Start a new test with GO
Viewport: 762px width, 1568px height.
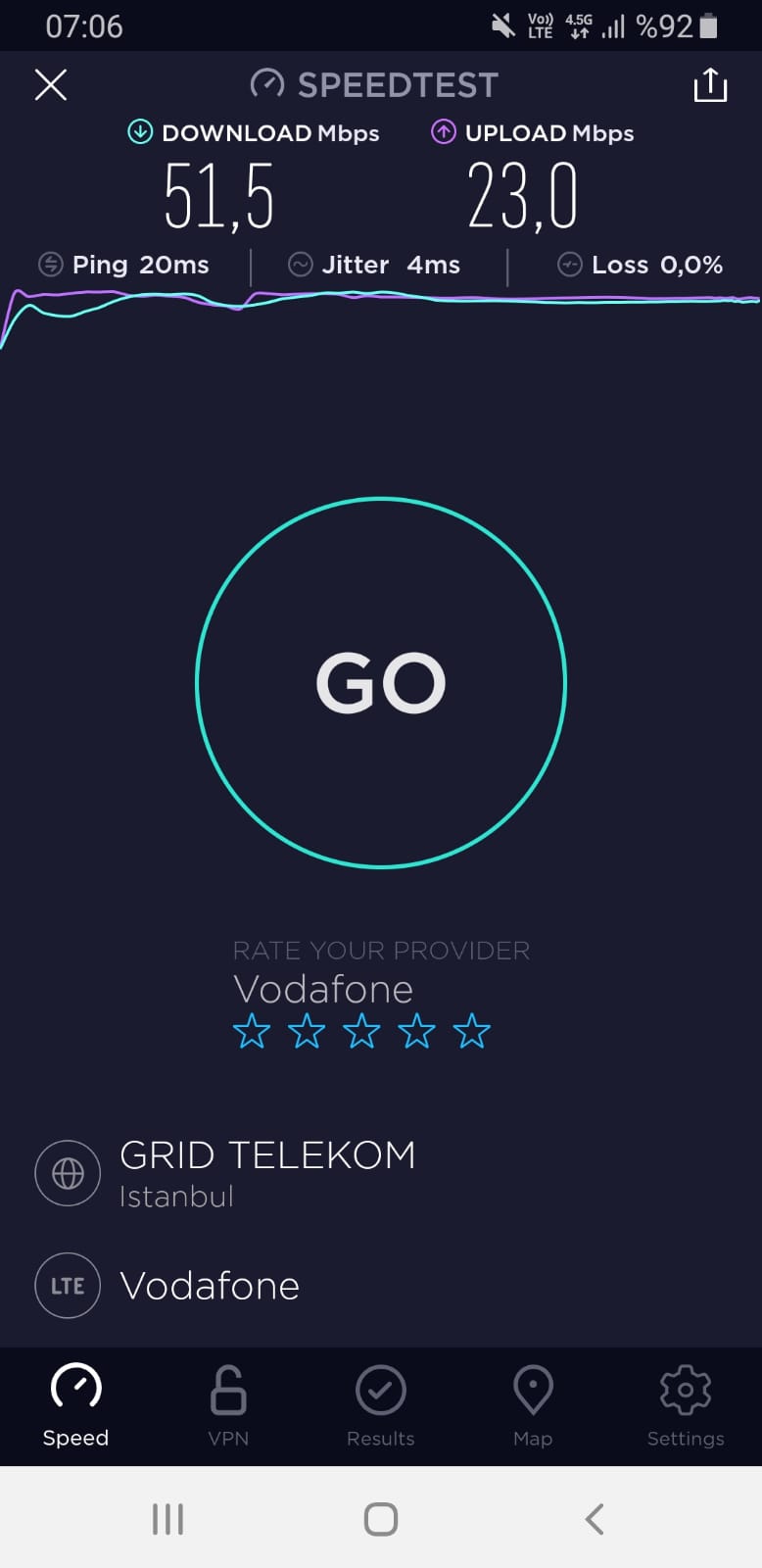pyautogui.click(x=381, y=683)
